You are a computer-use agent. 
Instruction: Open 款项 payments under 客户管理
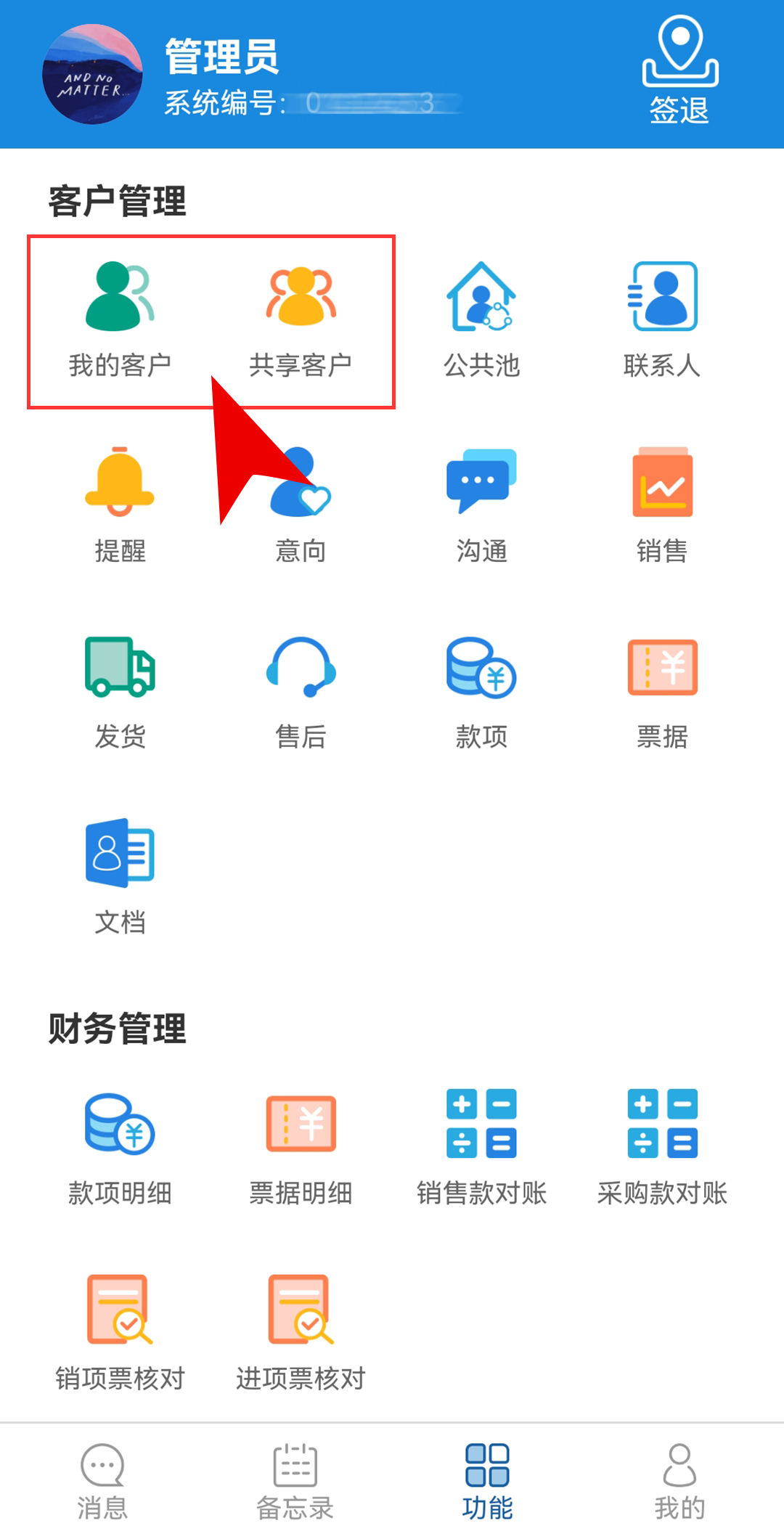(481, 691)
